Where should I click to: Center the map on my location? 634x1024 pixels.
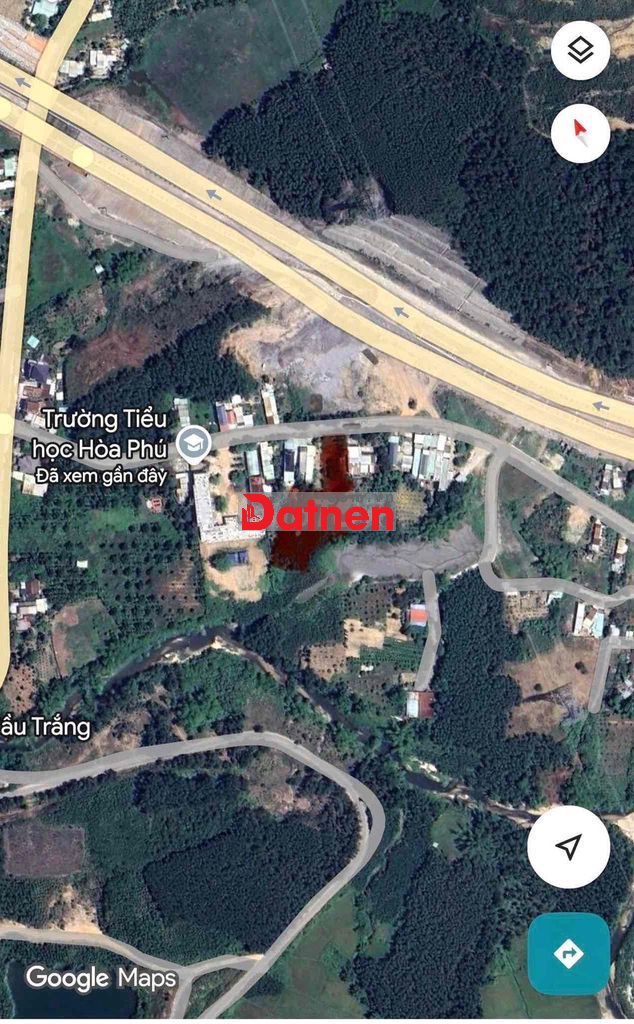tap(568, 847)
